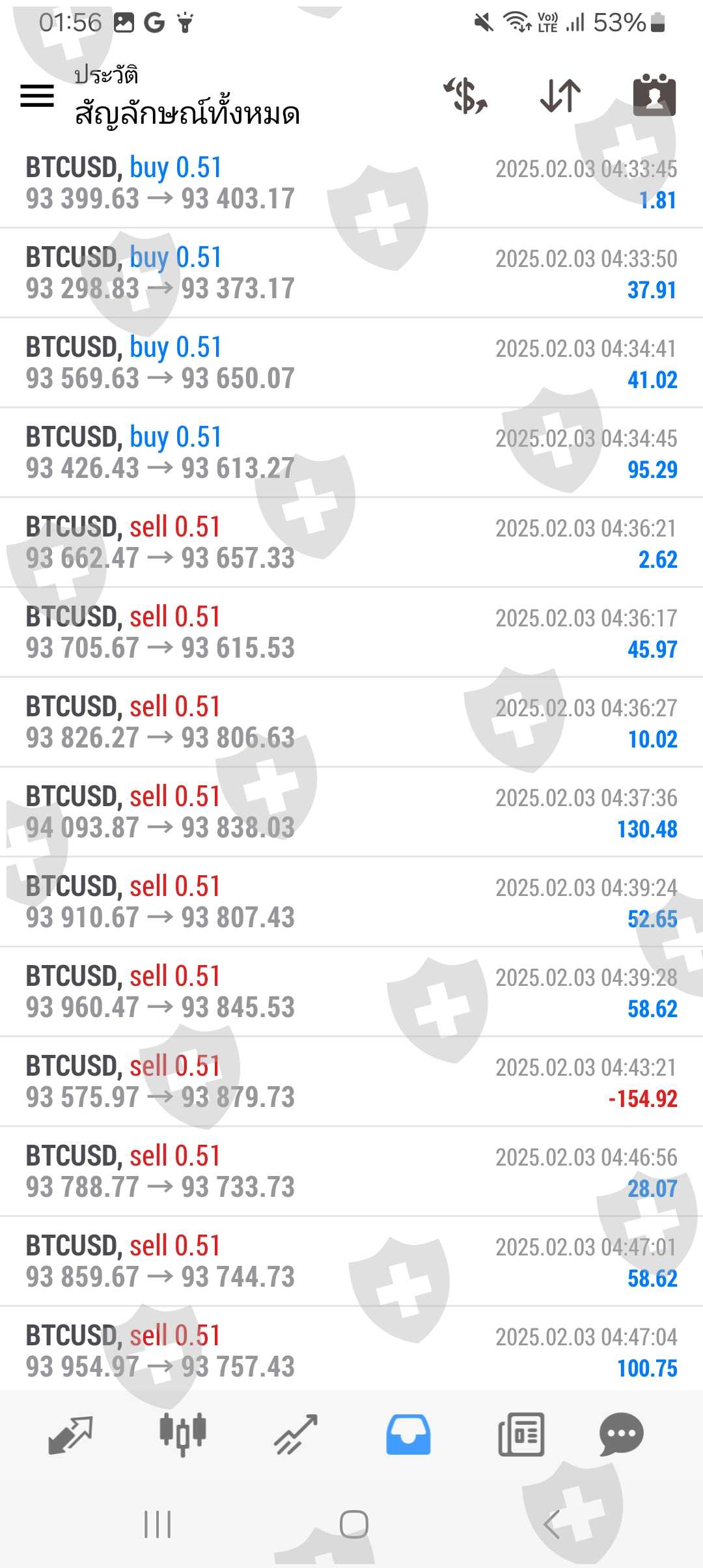Switch to the Trade tab
This screenshot has height=1568, width=703.
[x=296, y=1435]
